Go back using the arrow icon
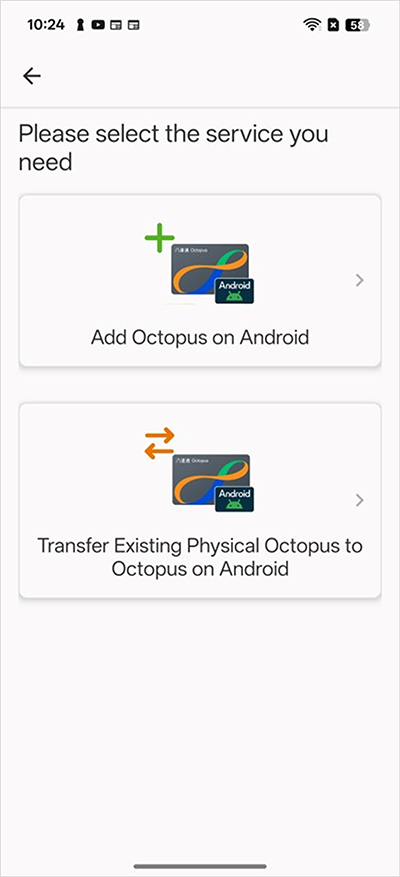 click(x=32, y=76)
